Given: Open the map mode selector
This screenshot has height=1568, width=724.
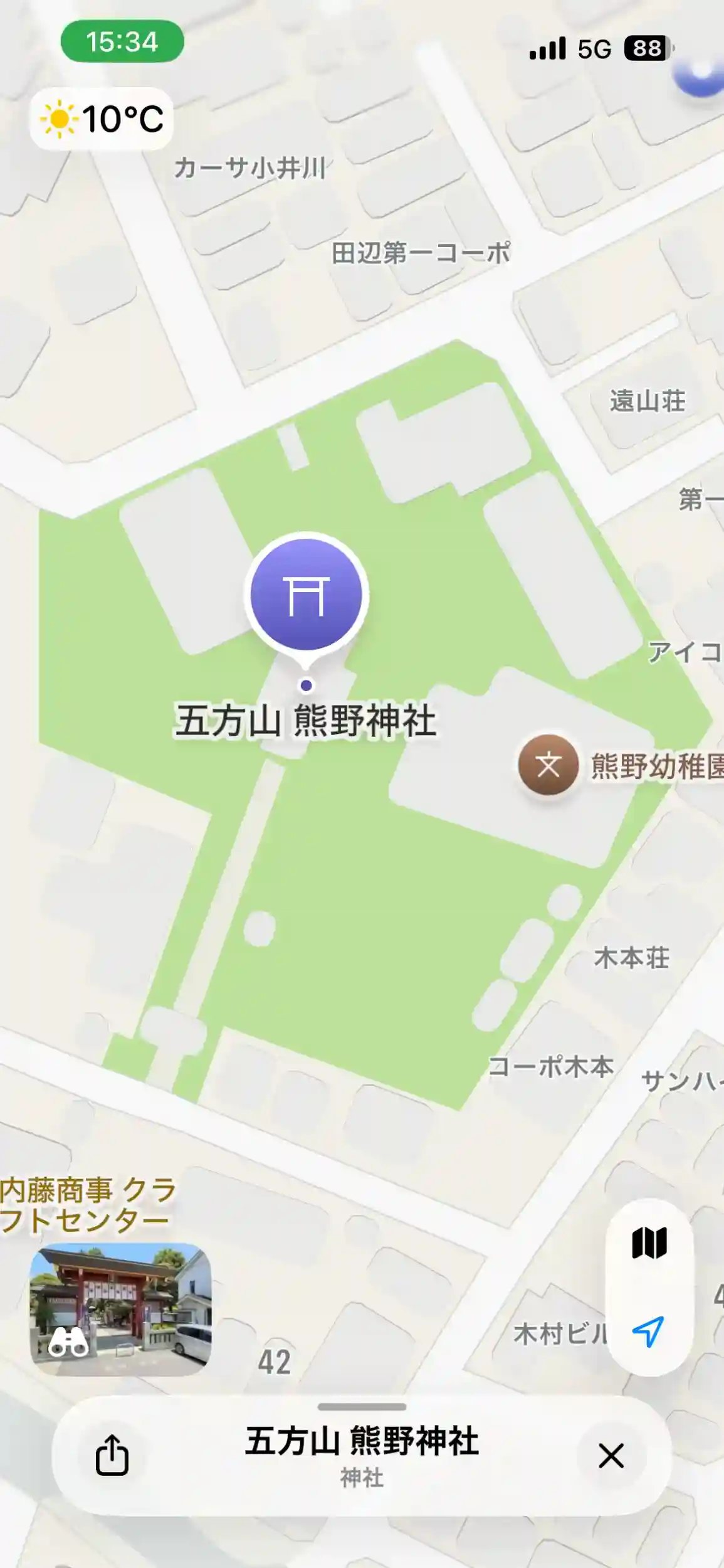Looking at the screenshot, I should (x=649, y=1243).
